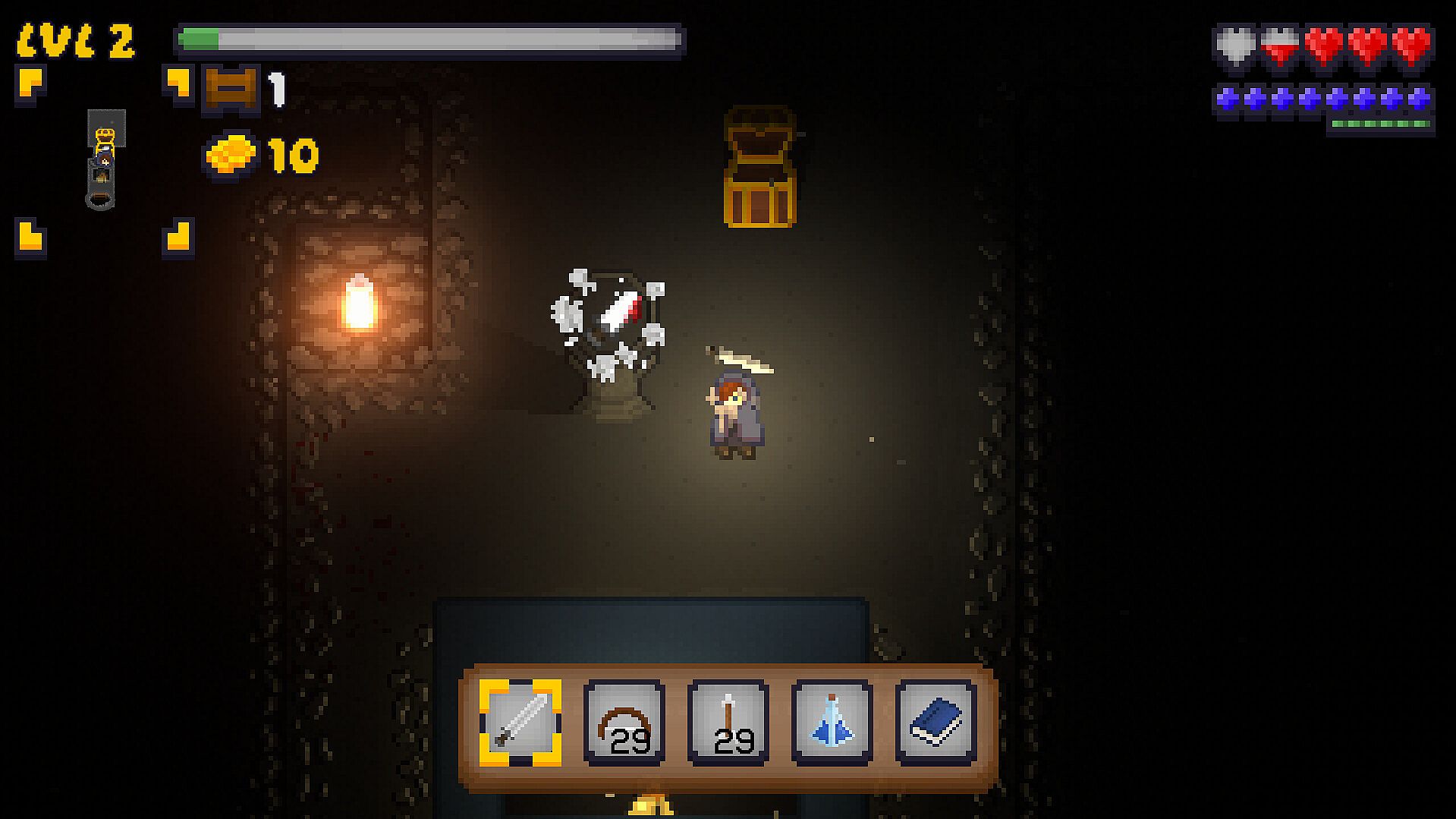1456x819 pixels.
Task: Select the sword slot in the hotbar
Action: [x=520, y=722]
